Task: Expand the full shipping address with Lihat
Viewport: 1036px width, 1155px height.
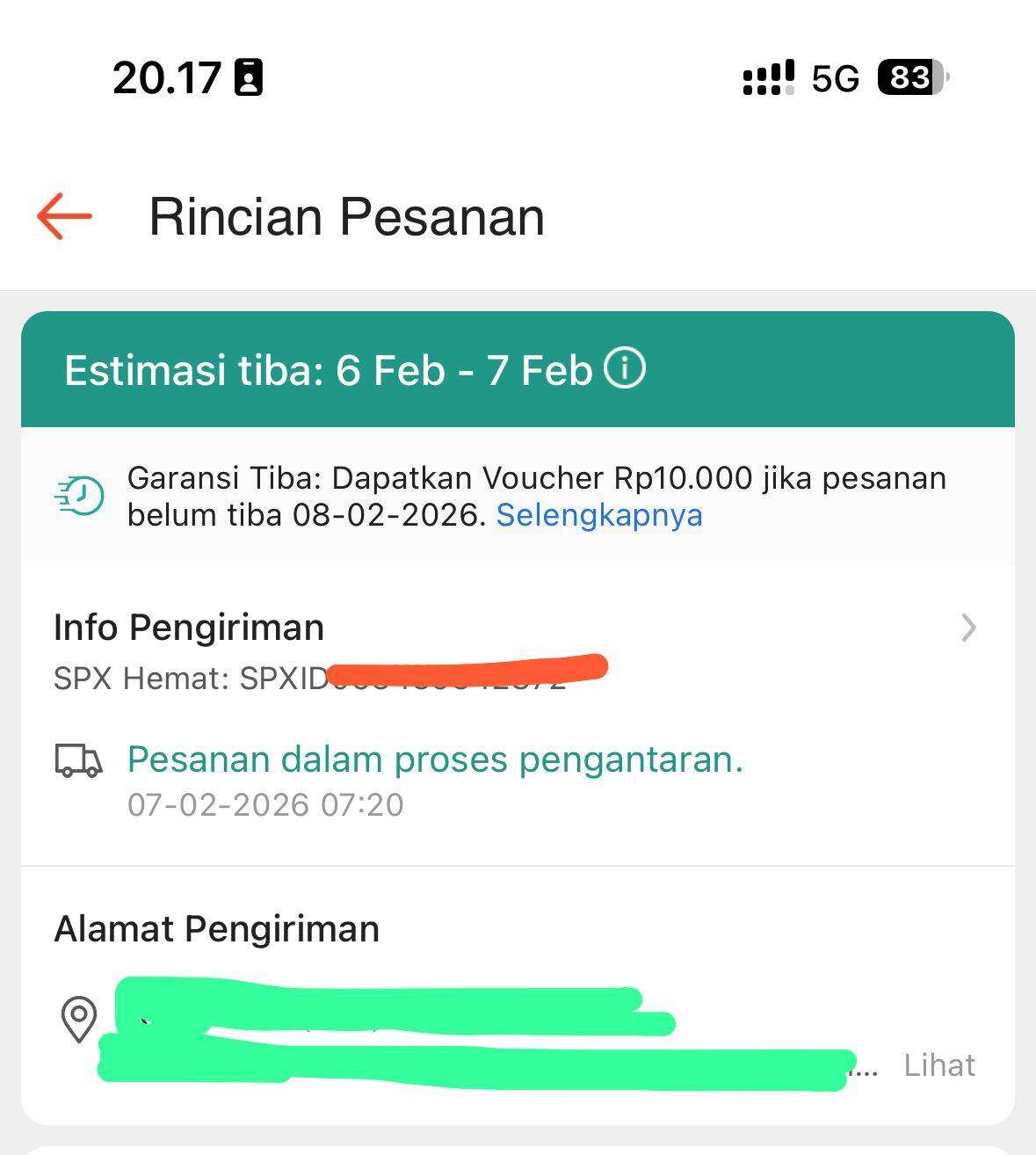Action: coord(938,1064)
